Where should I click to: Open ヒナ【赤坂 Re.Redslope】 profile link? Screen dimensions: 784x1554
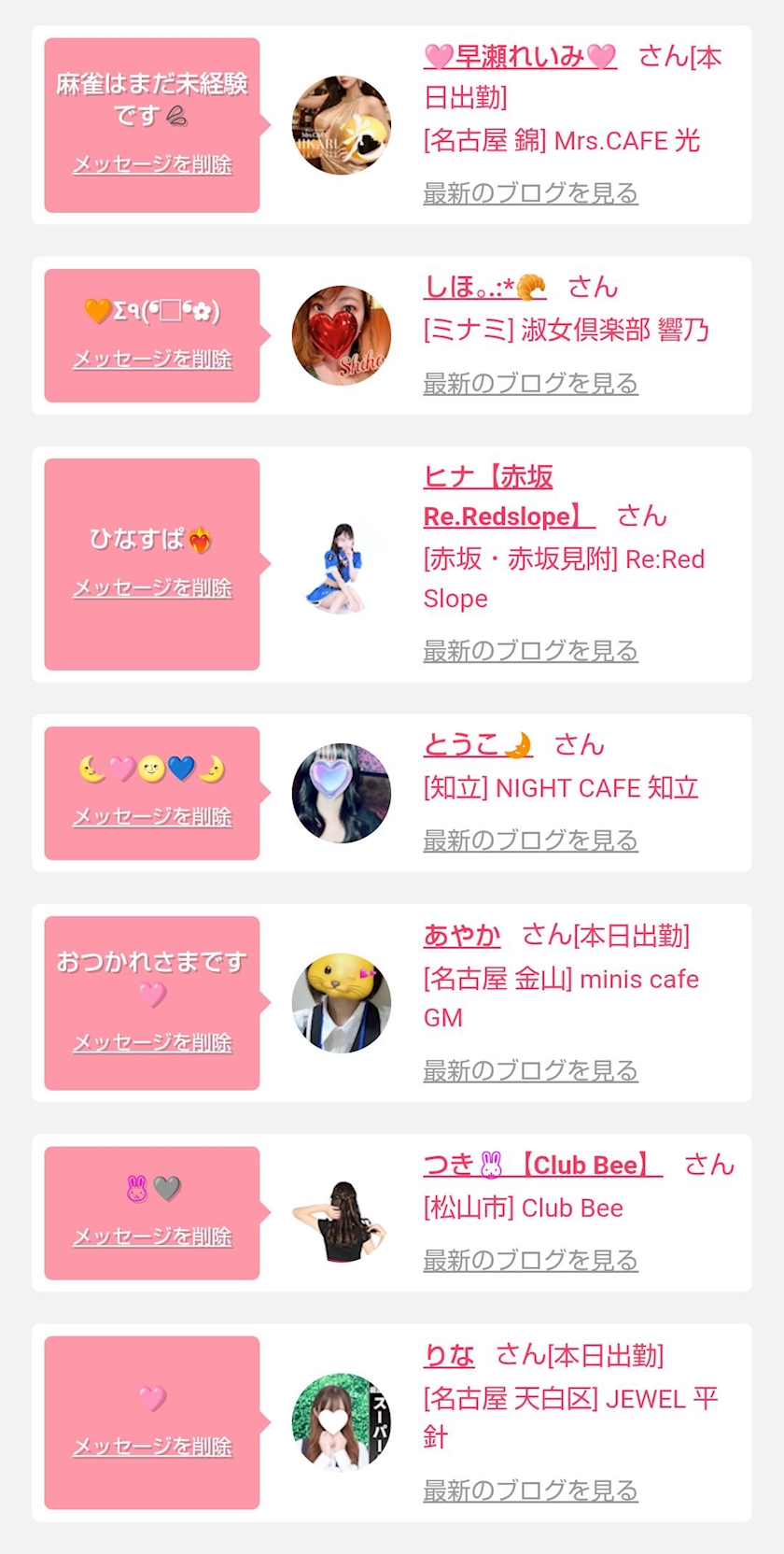coord(509,497)
